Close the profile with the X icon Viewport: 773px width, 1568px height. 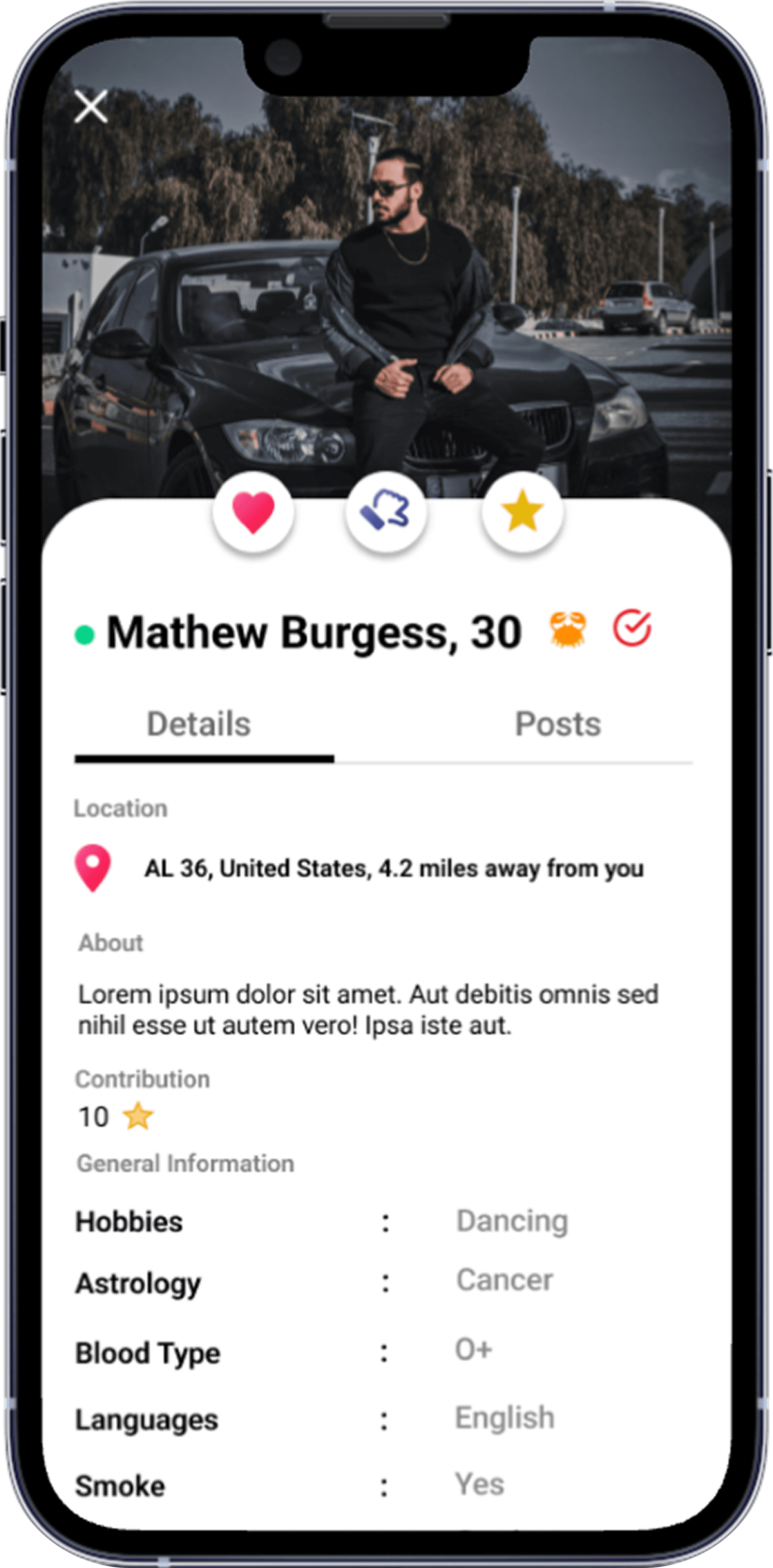[x=90, y=107]
